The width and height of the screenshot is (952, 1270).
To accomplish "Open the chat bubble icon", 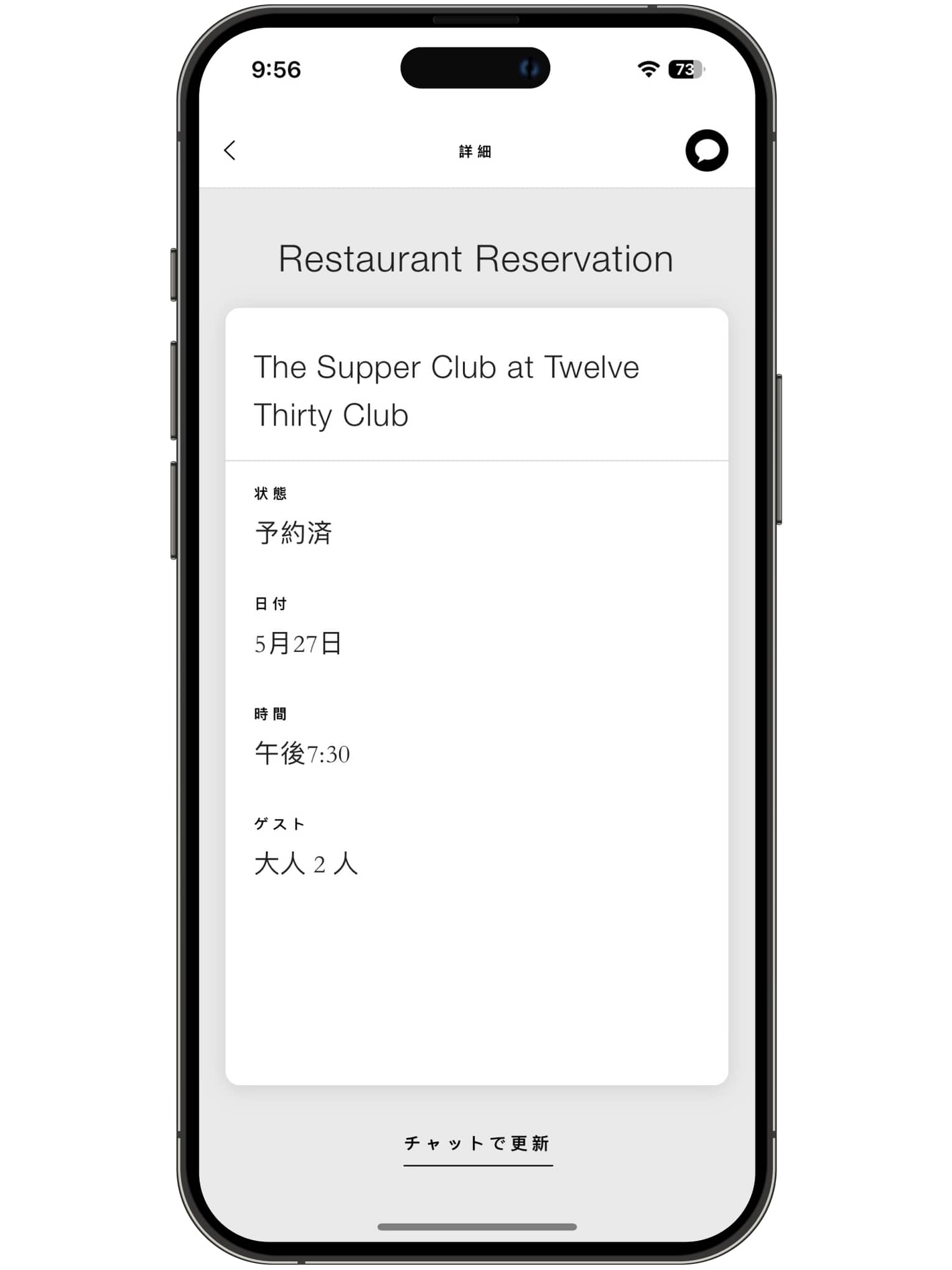I will click(706, 151).
